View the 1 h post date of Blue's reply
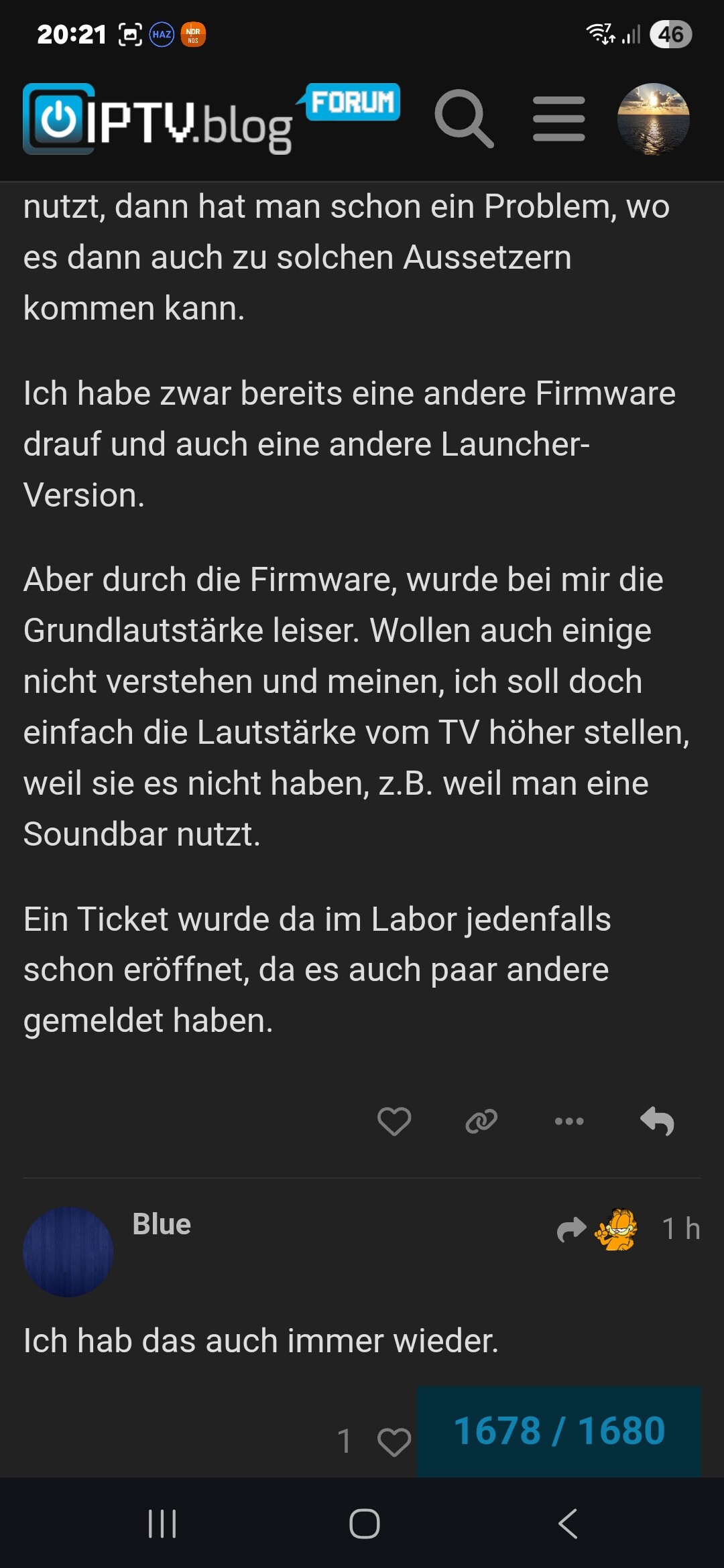Screen dimensions: 724x1568 pos(680,1229)
